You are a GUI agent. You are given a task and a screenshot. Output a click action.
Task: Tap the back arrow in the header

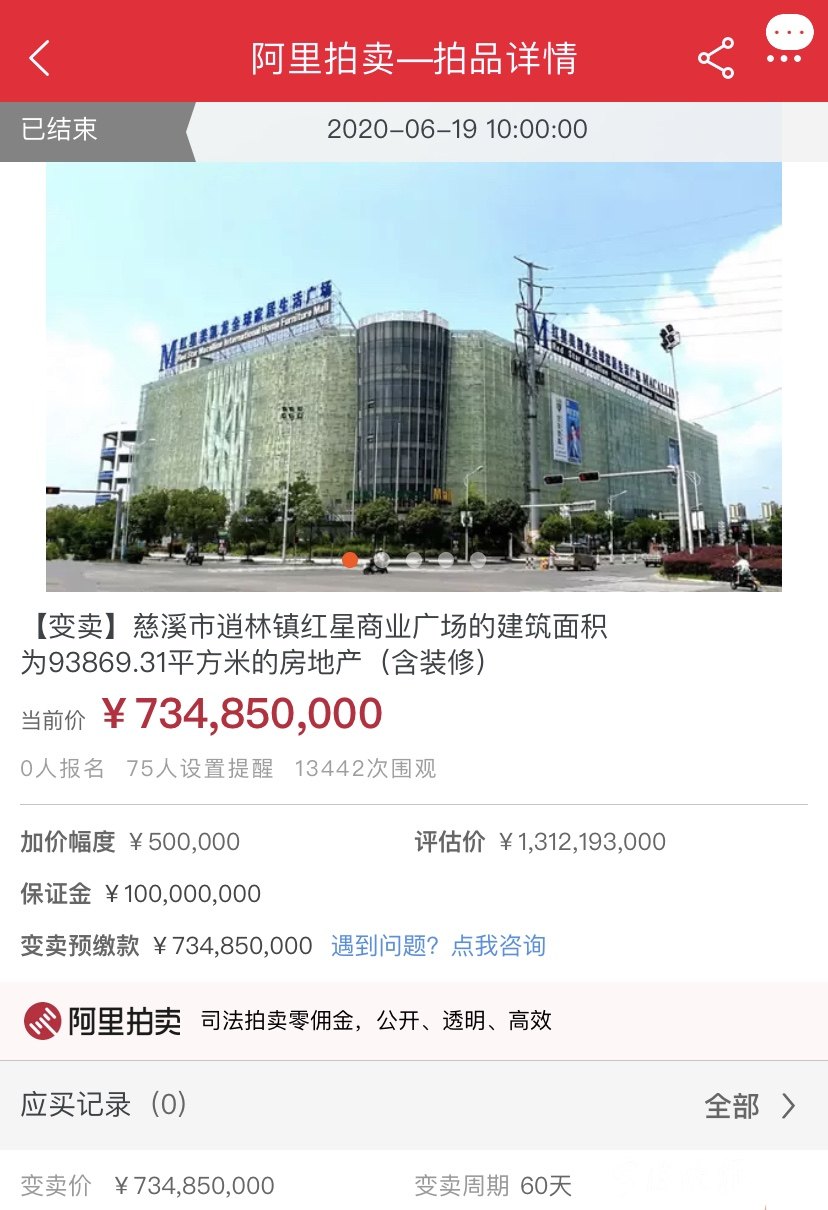(40, 58)
